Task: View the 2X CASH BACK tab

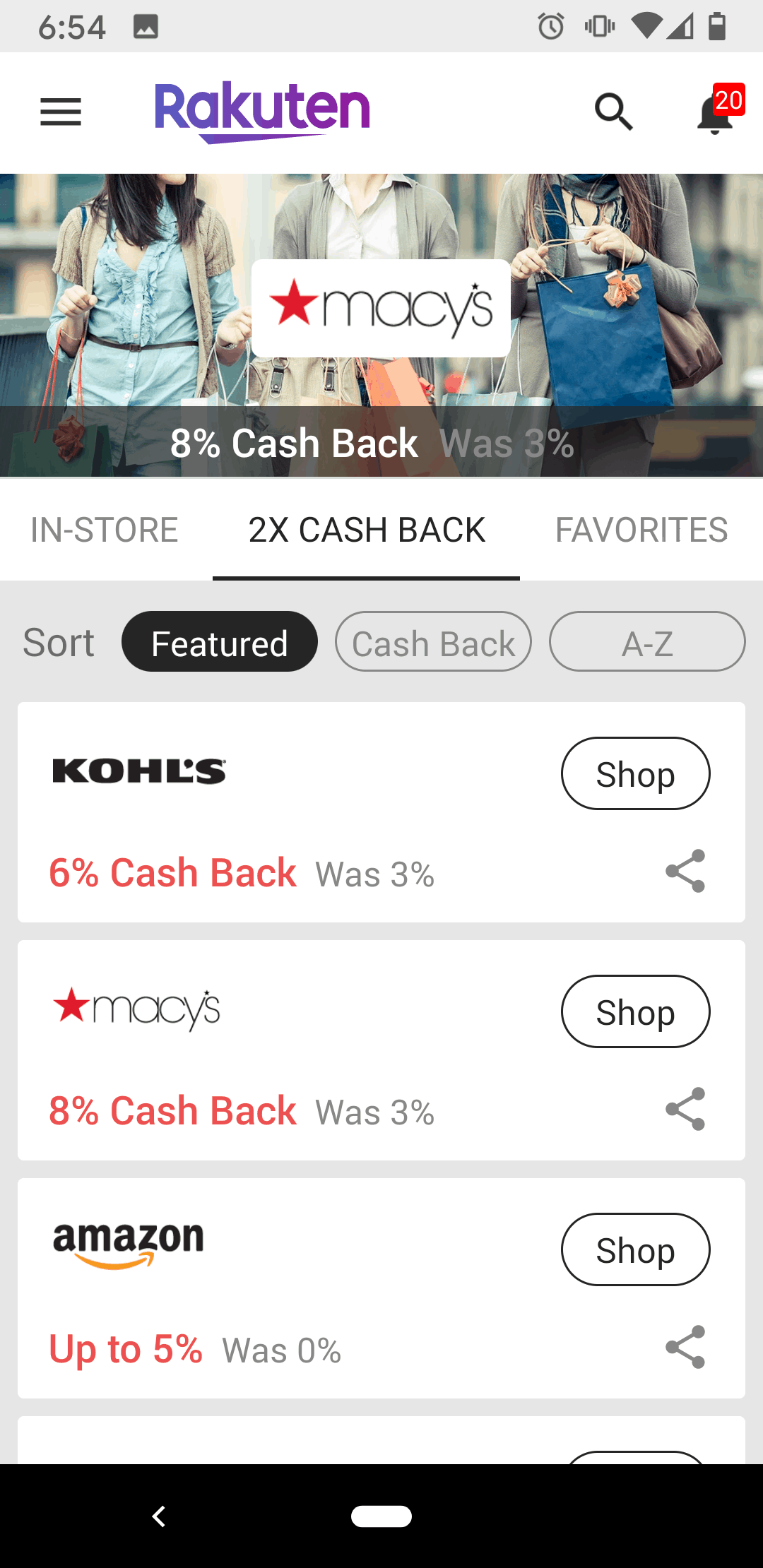Action: [366, 529]
